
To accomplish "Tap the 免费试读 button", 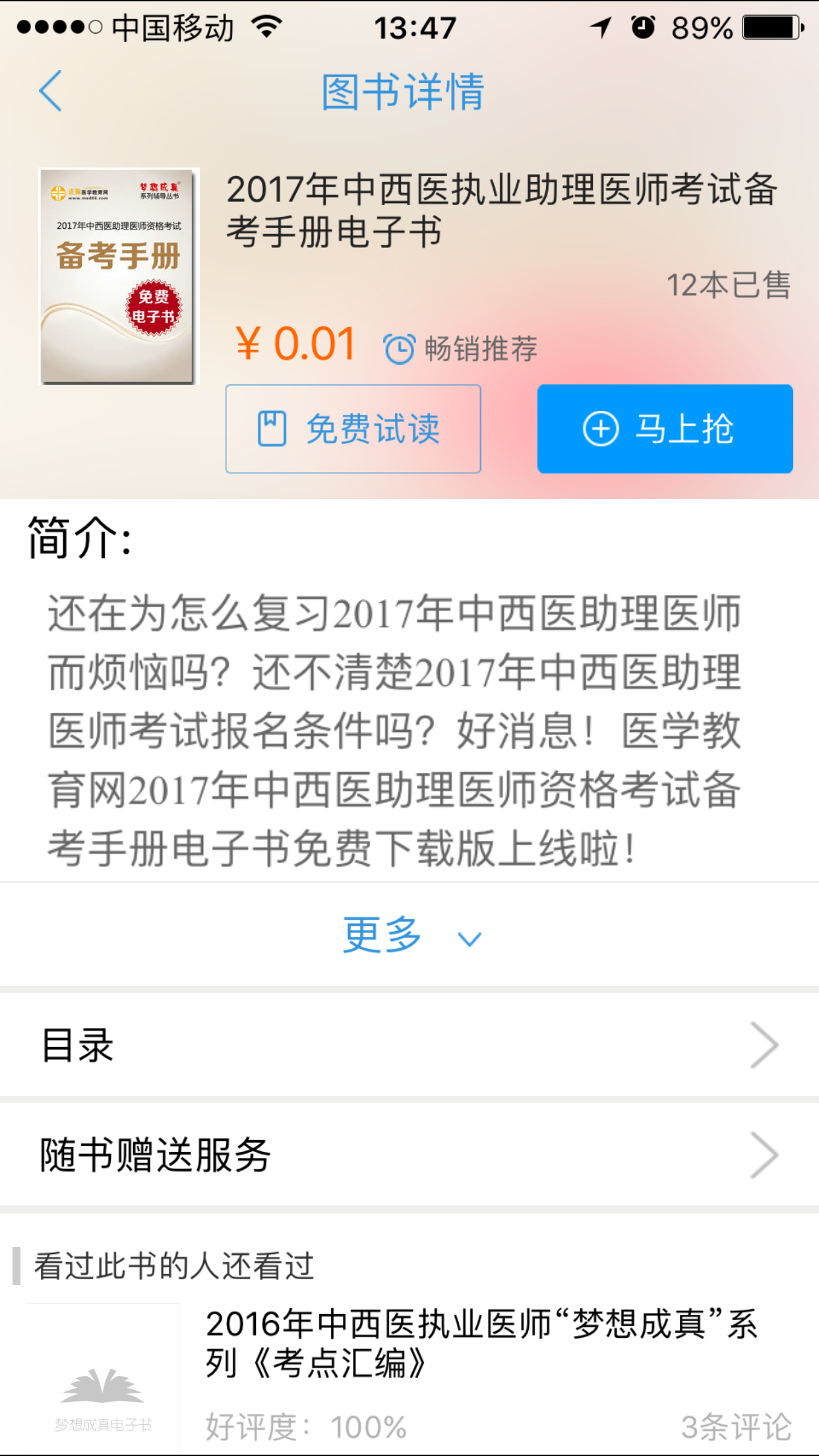I will click(x=353, y=429).
